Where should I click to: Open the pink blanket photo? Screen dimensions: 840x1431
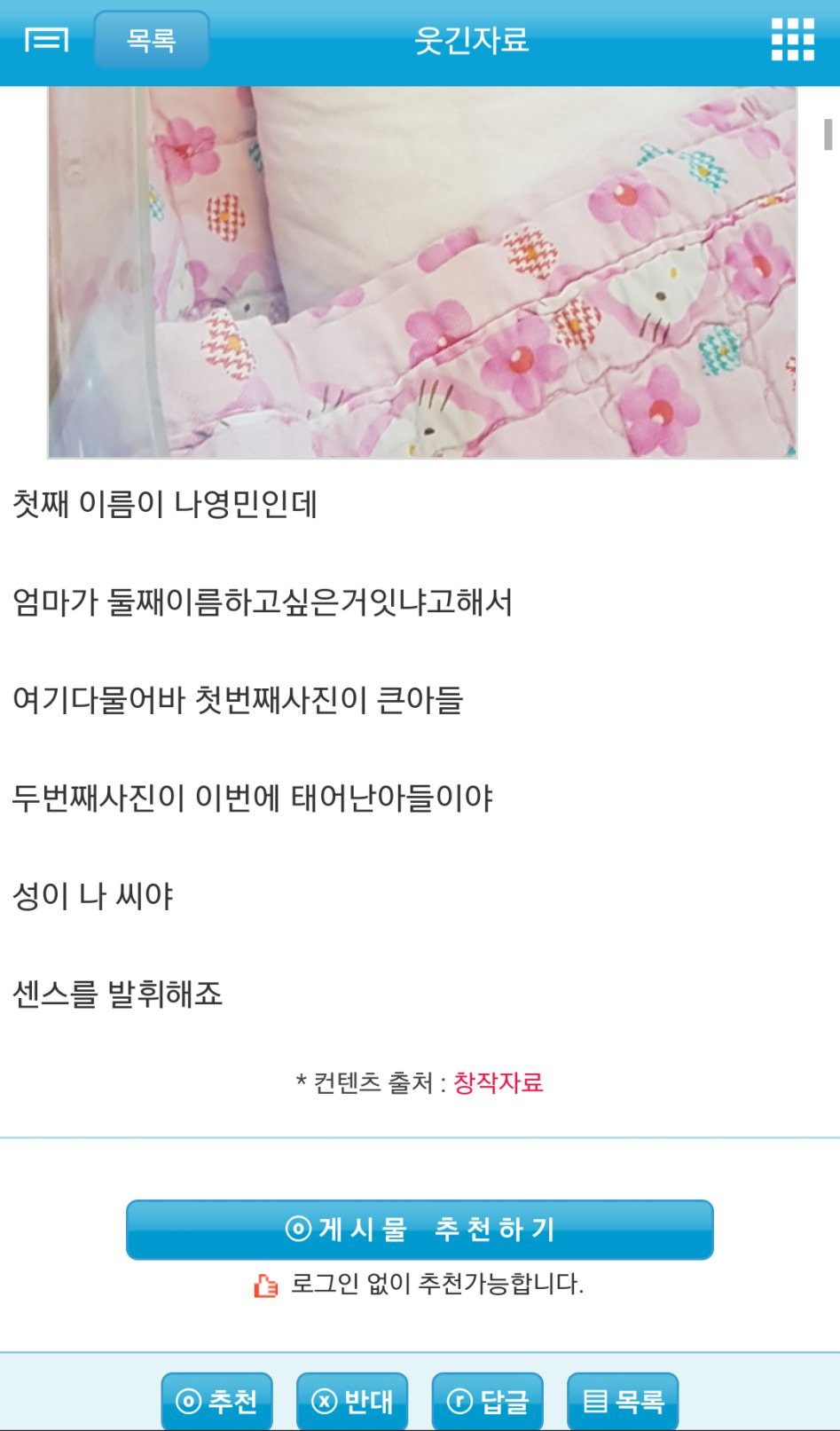[422, 271]
